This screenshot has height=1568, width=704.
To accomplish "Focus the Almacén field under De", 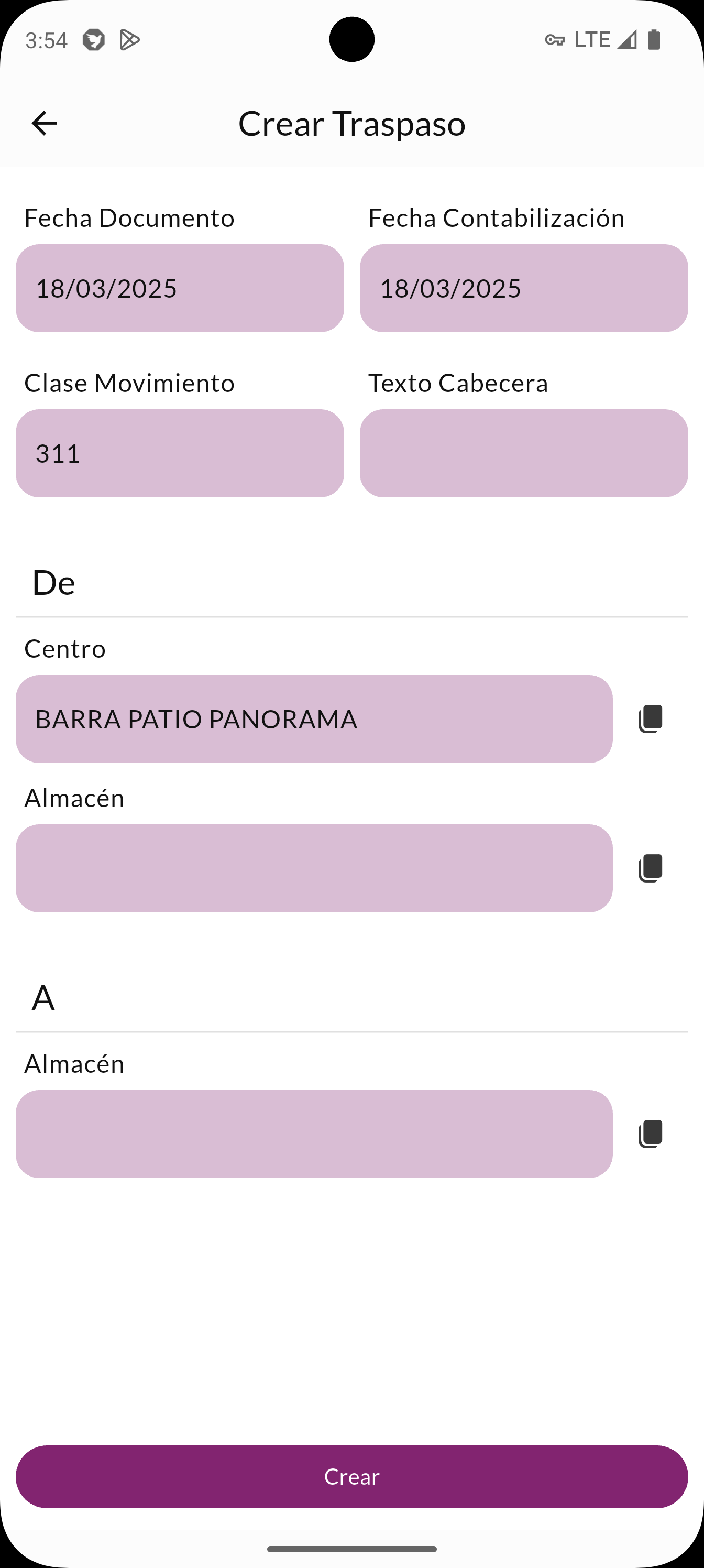I will pyautogui.click(x=313, y=868).
